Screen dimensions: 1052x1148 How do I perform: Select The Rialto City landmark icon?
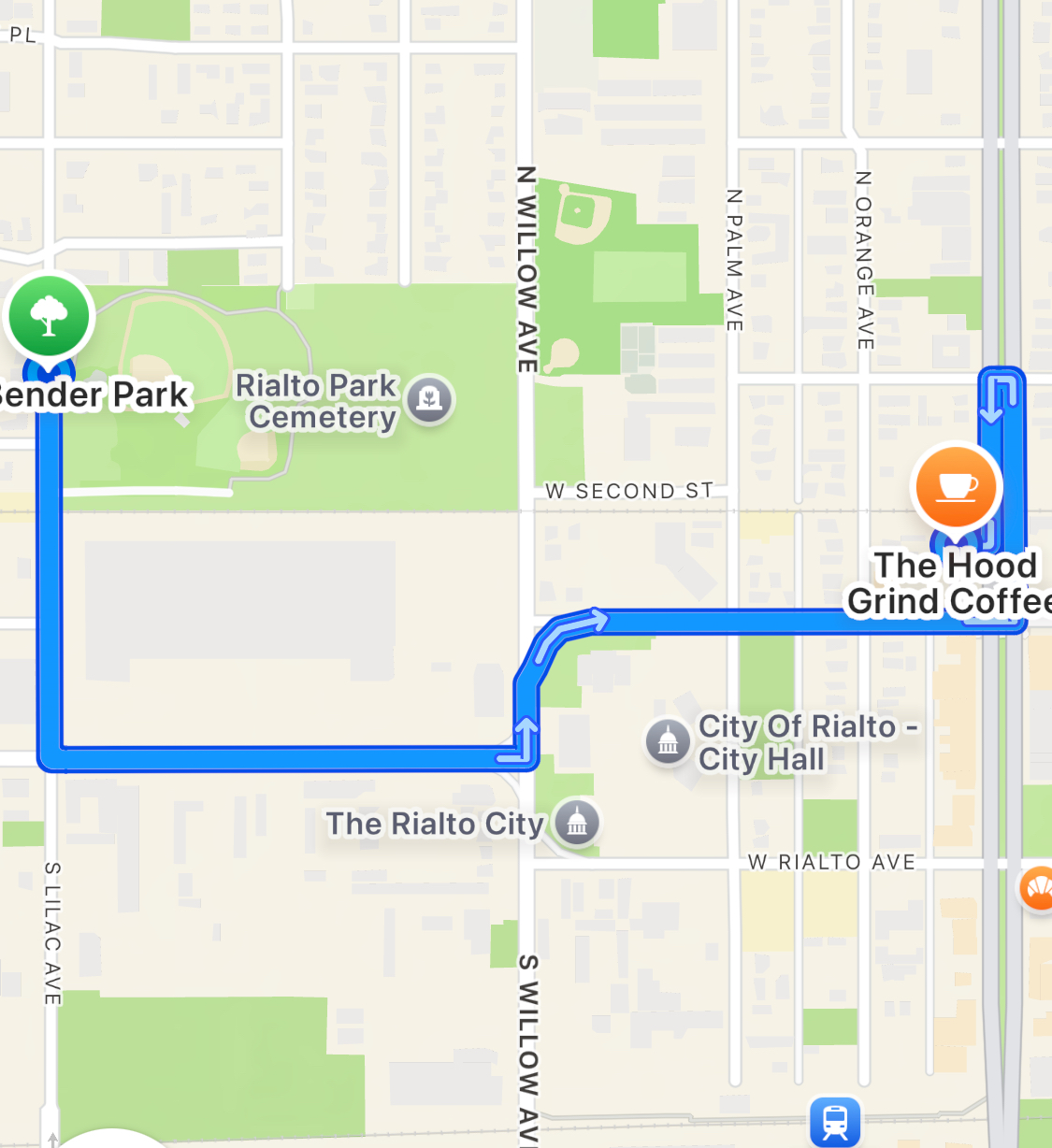click(x=577, y=823)
